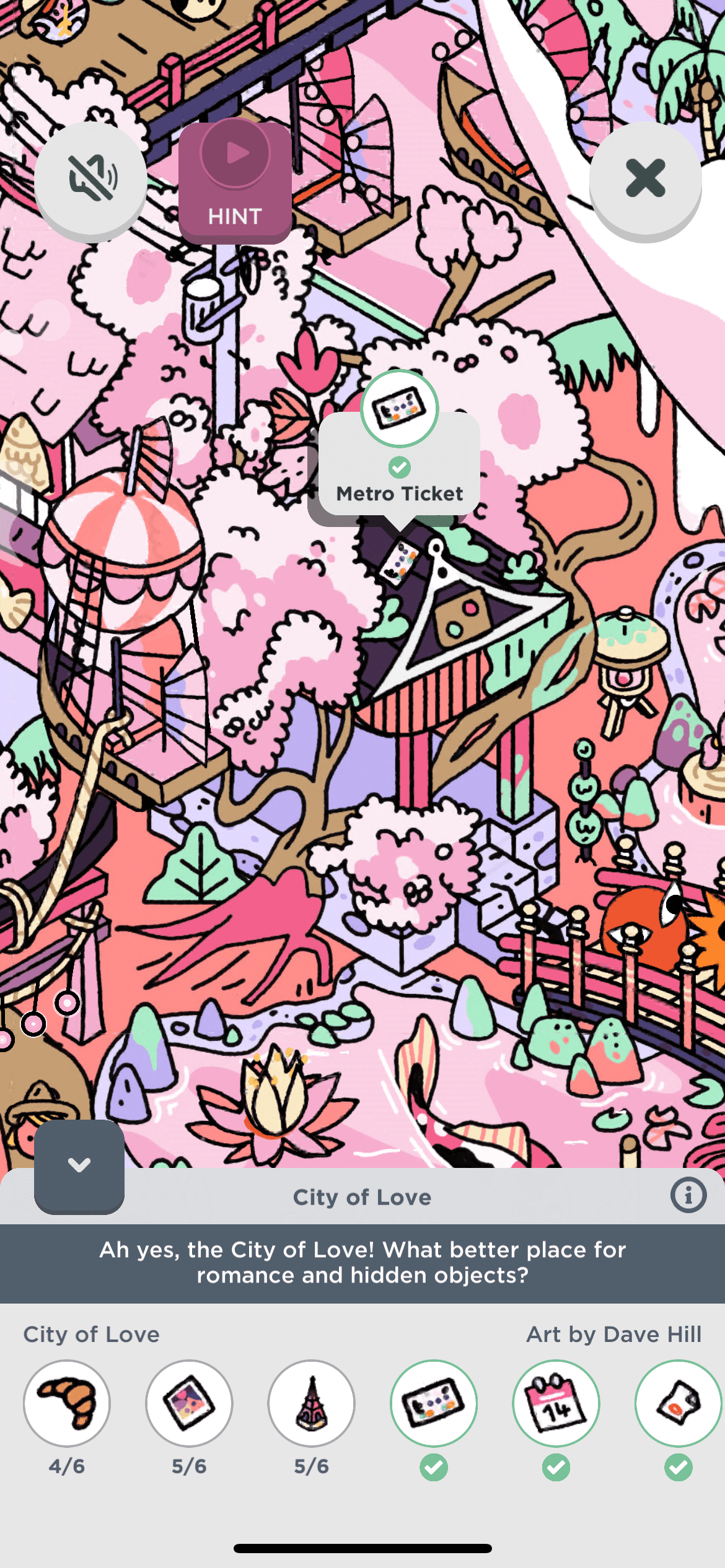Toggle the muted sound button
This screenshot has height=1568, width=725.
[91, 178]
